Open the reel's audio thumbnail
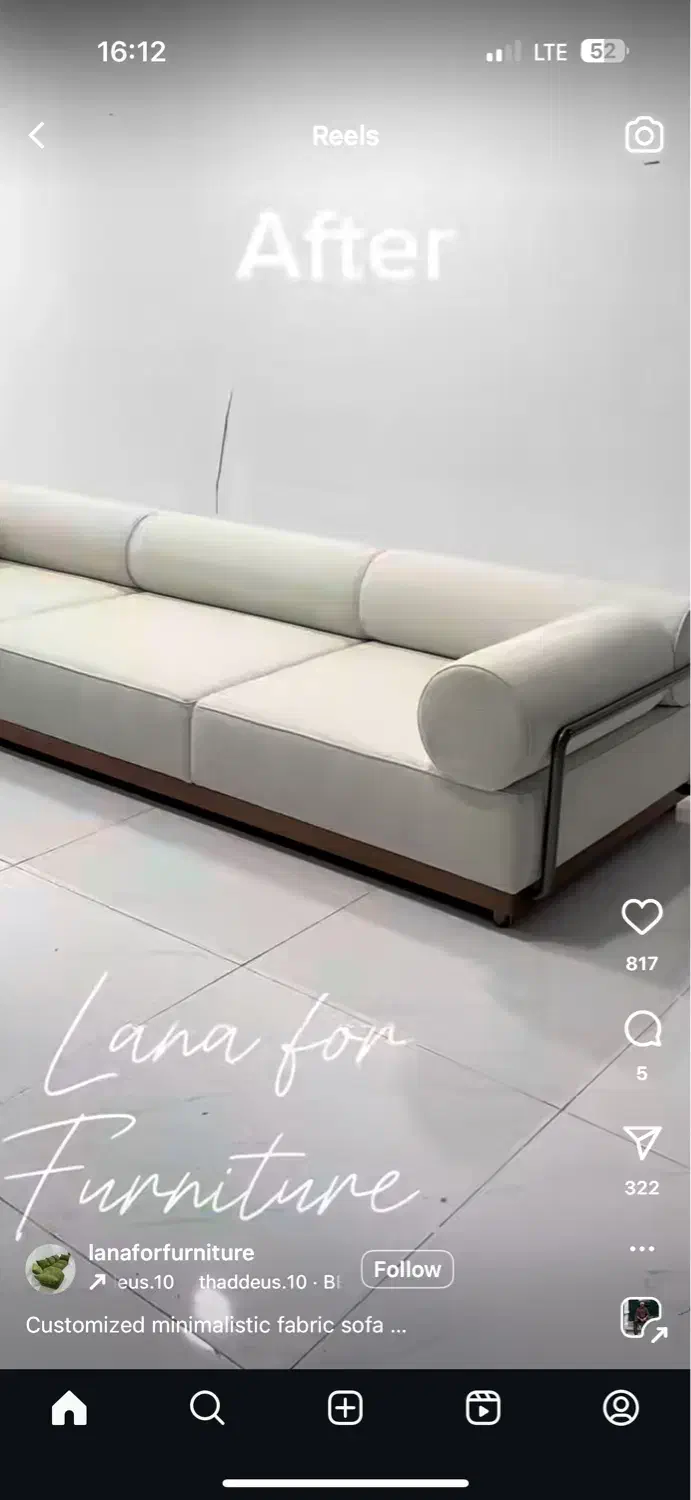The image size is (691, 1500). 641,1317
